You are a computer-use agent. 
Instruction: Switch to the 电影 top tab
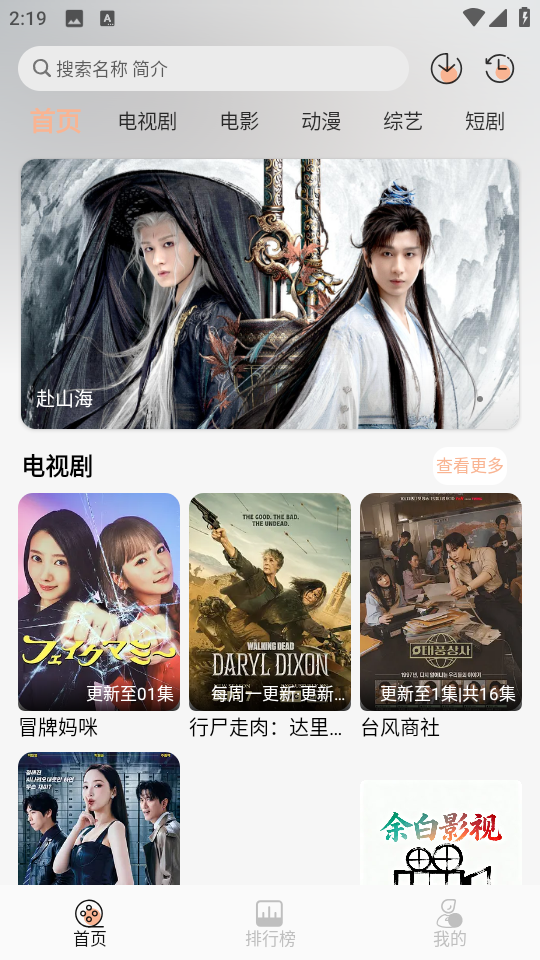coord(239,121)
